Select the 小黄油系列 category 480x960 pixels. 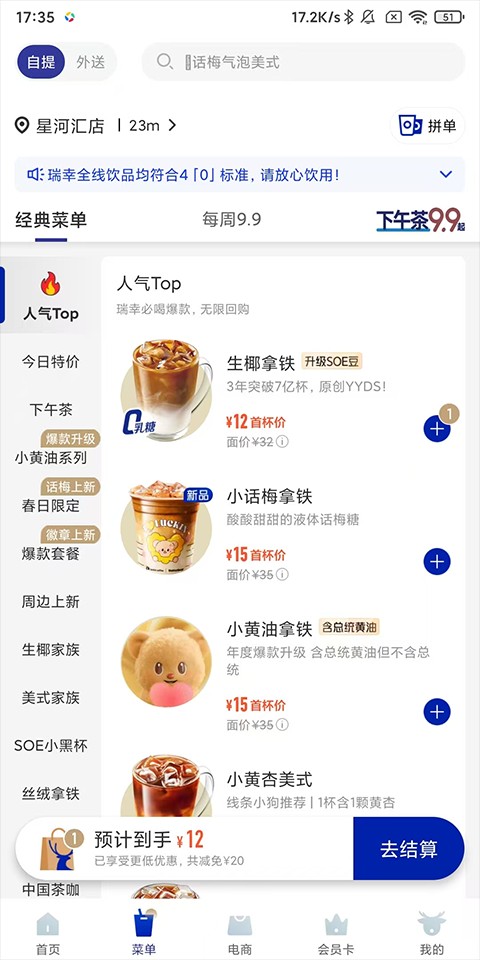coord(51,457)
